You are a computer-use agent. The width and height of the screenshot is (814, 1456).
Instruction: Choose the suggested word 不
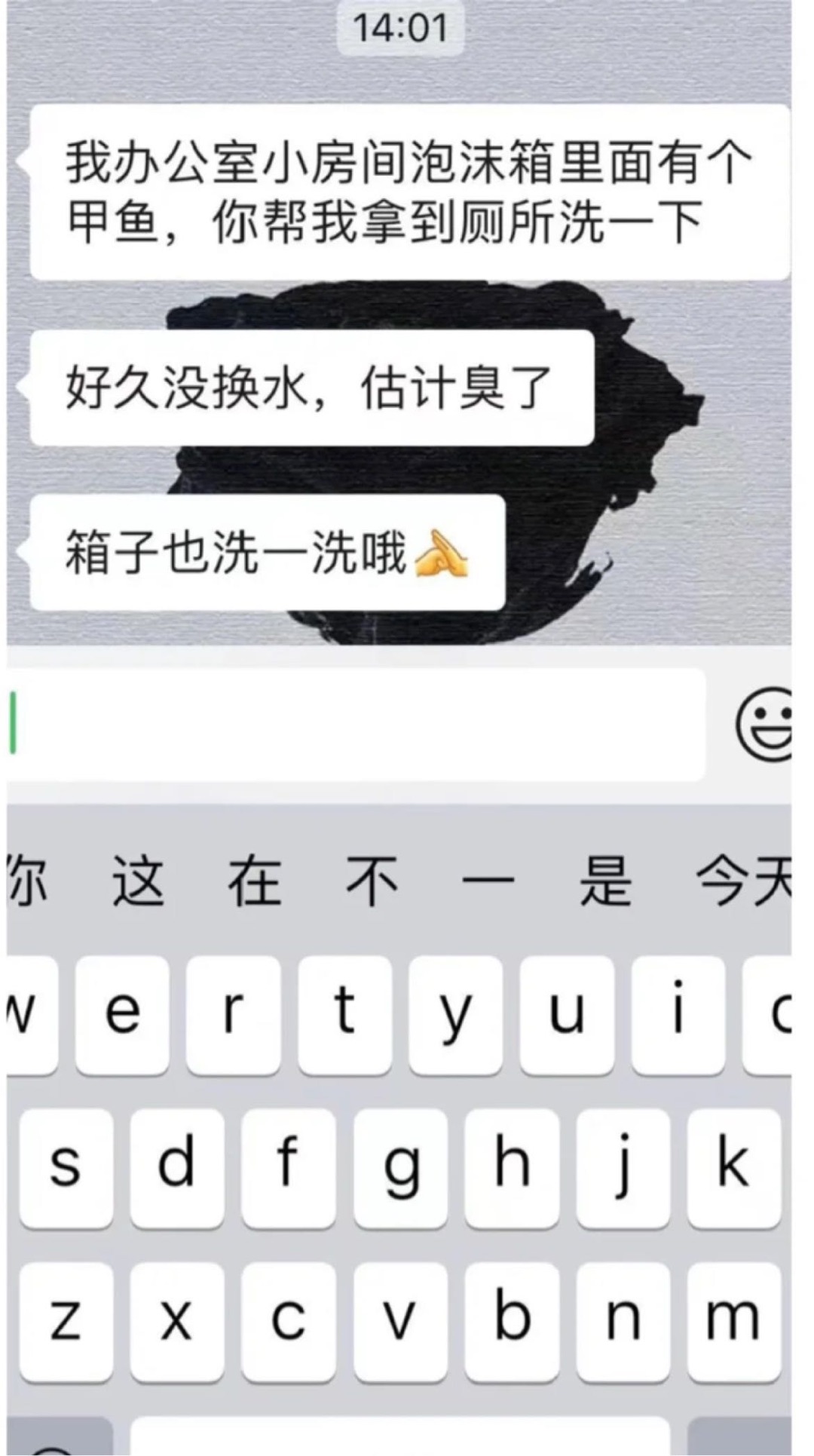click(372, 880)
